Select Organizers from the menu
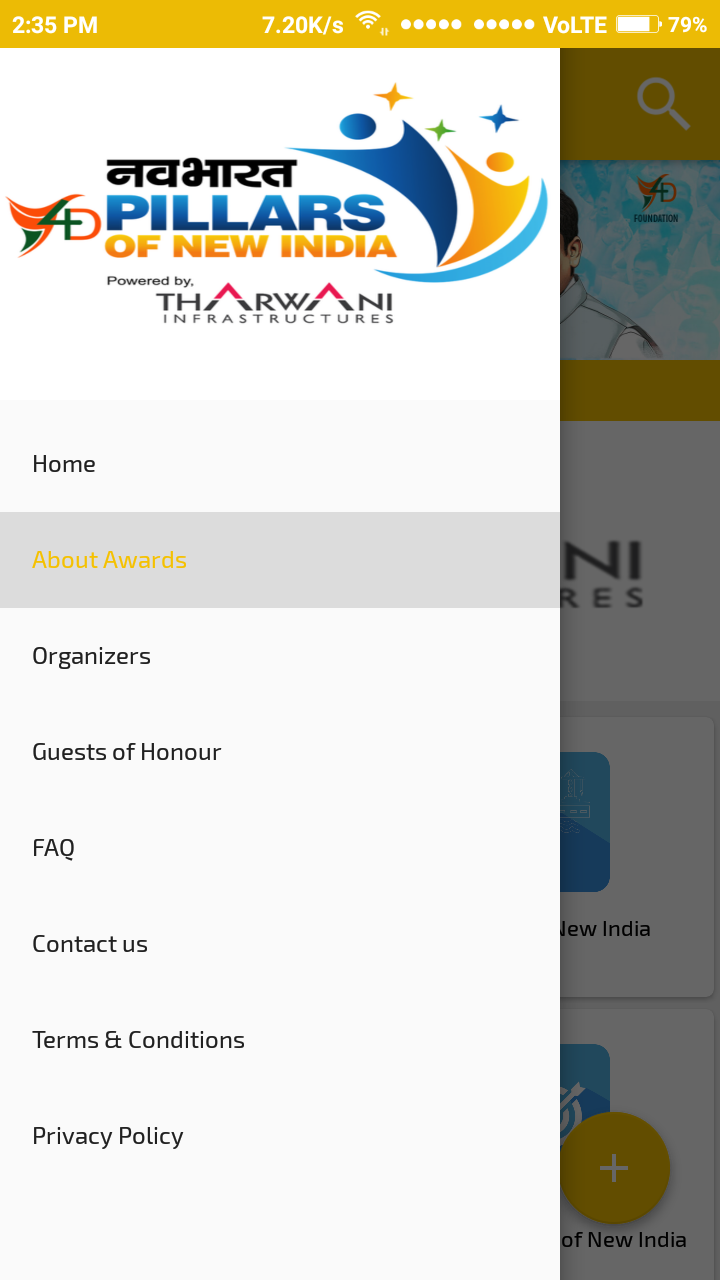The image size is (720, 1280). point(92,656)
